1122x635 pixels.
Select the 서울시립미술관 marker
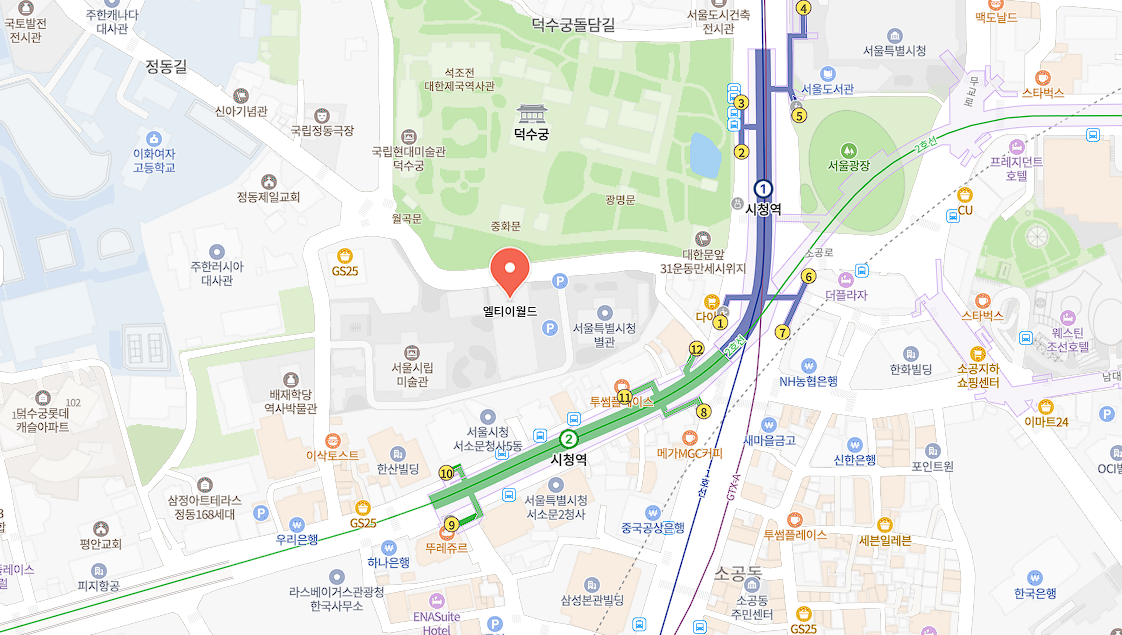411,353
